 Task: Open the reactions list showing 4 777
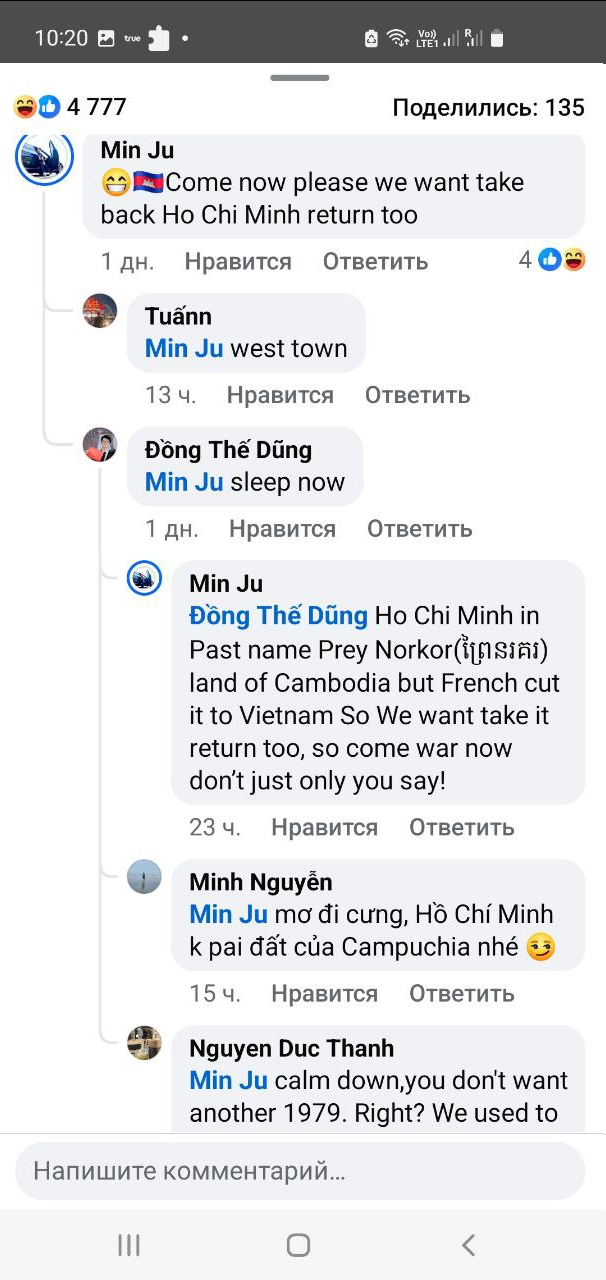70,107
